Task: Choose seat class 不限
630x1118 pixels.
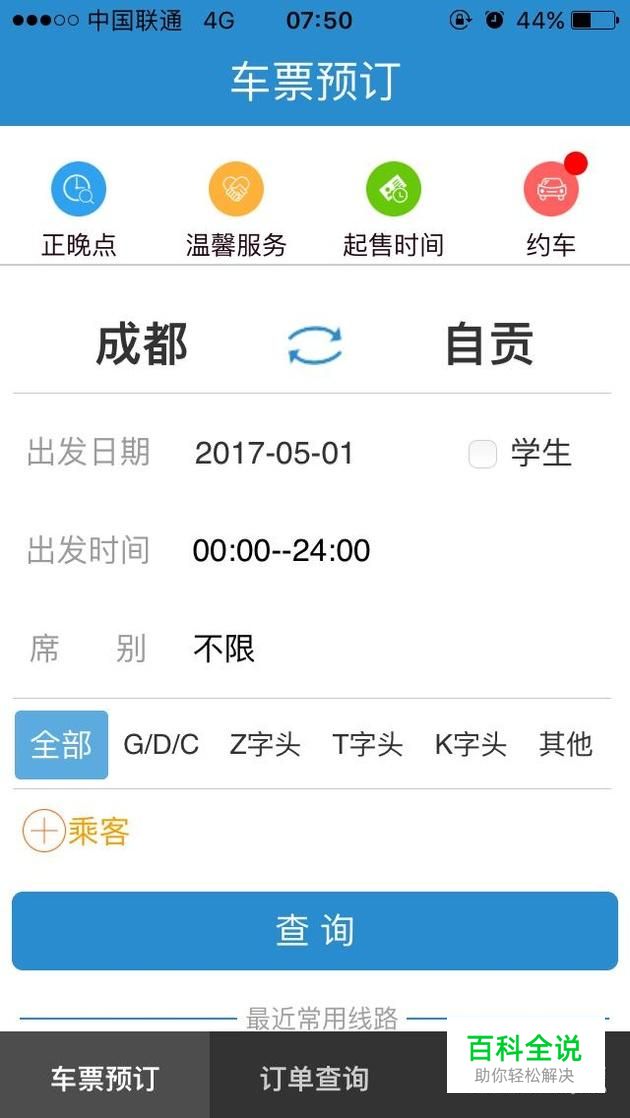Action: (224, 649)
